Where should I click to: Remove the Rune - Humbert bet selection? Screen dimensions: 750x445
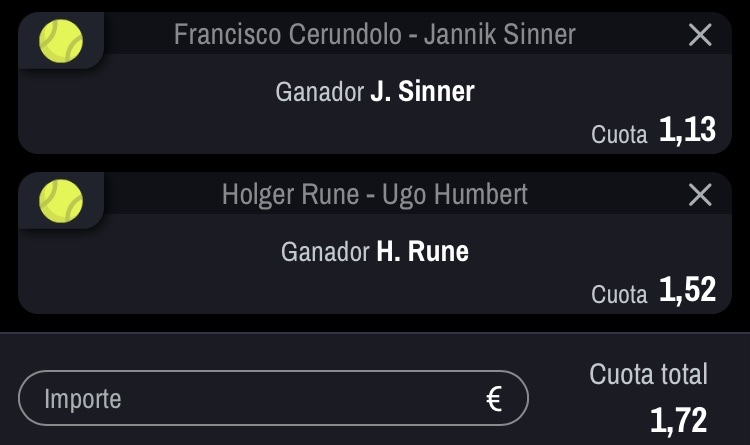[x=700, y=195]
